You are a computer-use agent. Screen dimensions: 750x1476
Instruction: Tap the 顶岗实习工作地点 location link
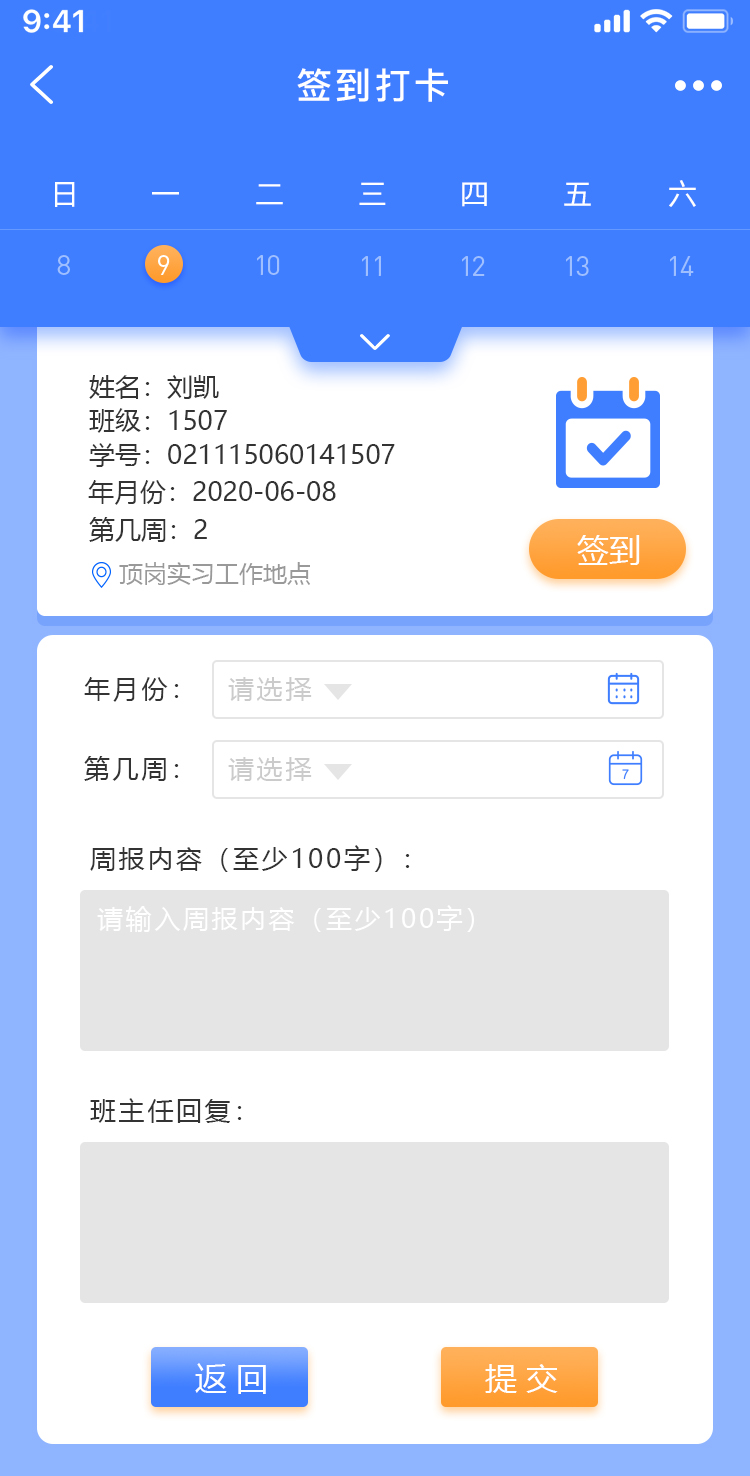point(213,575)
